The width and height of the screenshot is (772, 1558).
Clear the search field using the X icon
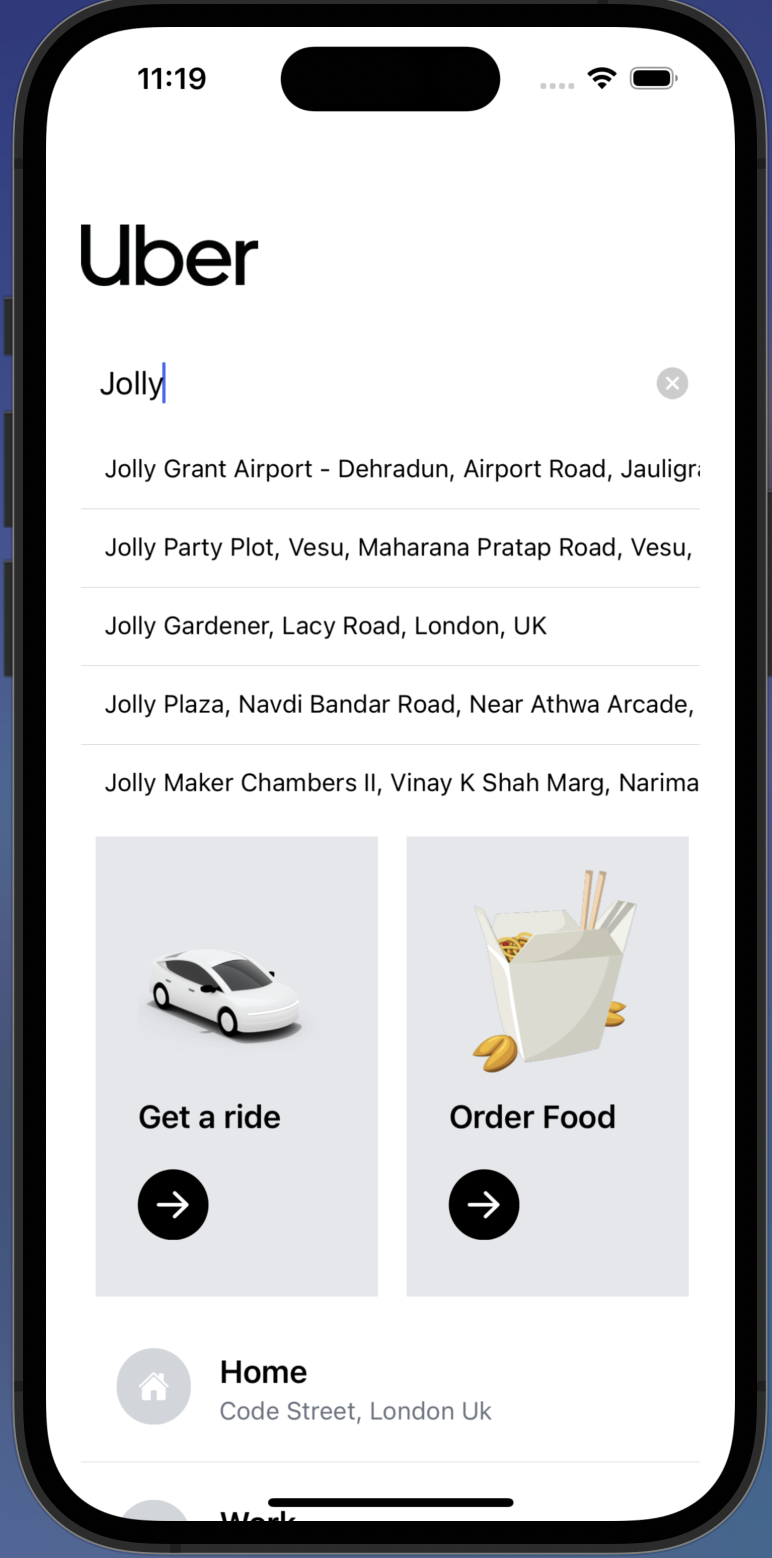[672, 383]
